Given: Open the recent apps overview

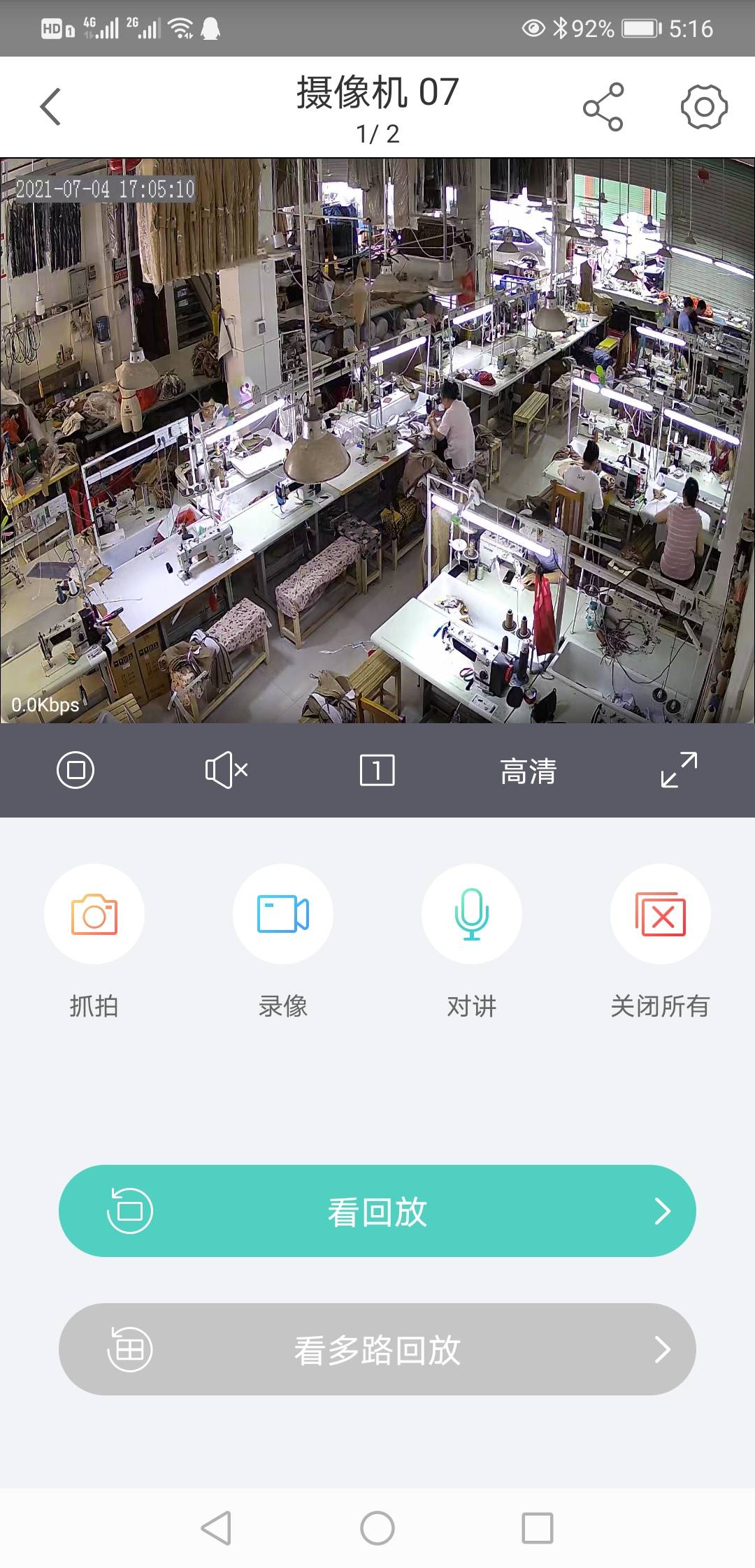Looking at the screenshot, I should (x=538, y=1528).
